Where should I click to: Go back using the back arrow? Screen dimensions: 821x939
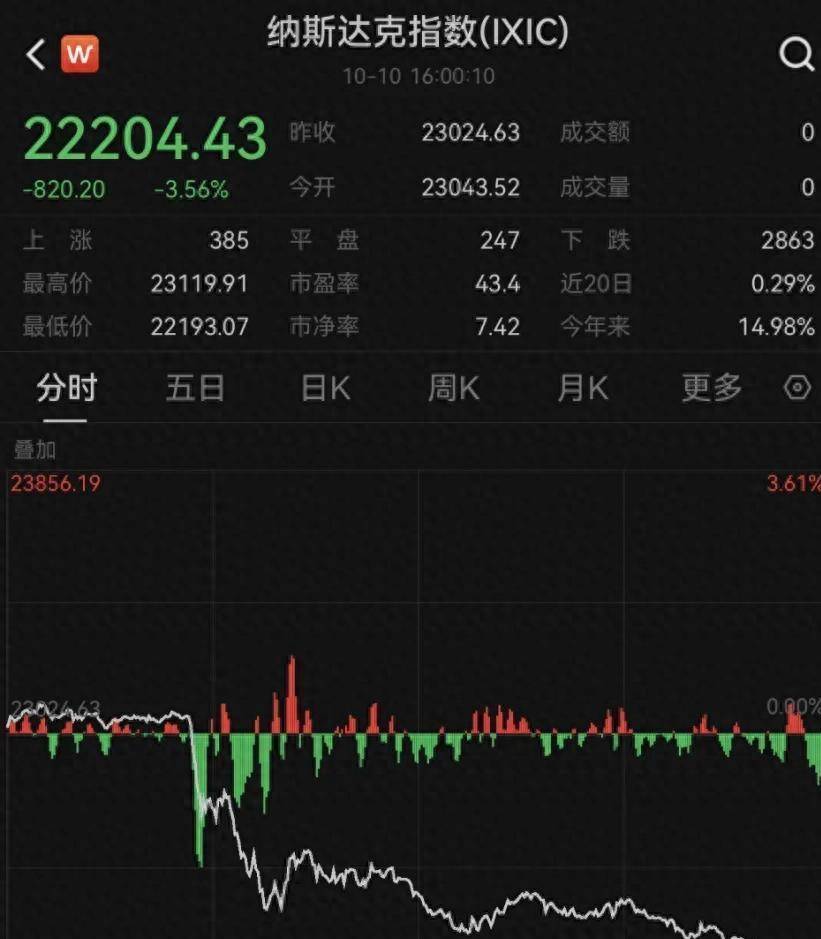tap(35, 54)
